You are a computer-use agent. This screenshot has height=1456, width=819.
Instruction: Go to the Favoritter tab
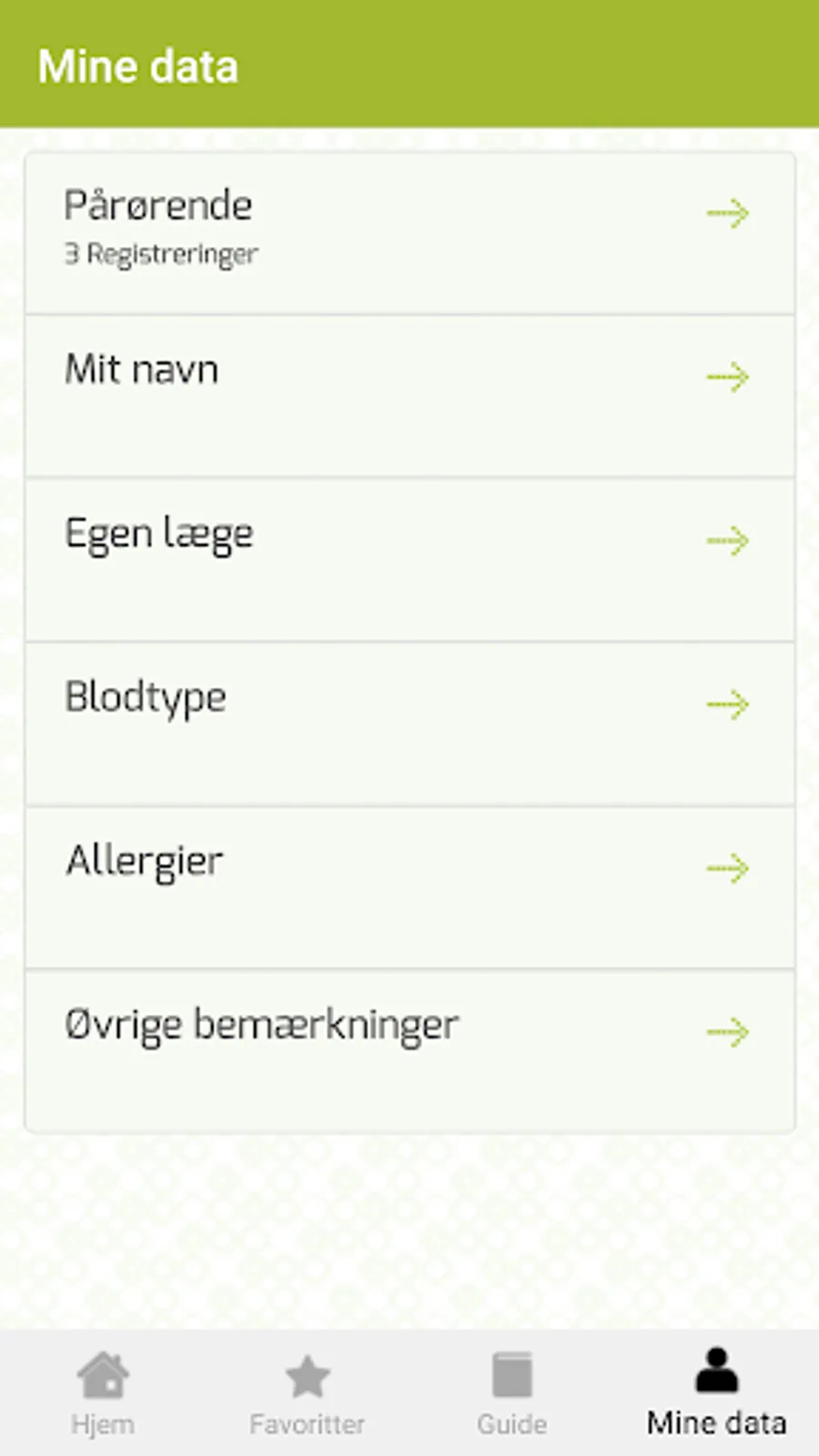click(x=308, y=1392)
